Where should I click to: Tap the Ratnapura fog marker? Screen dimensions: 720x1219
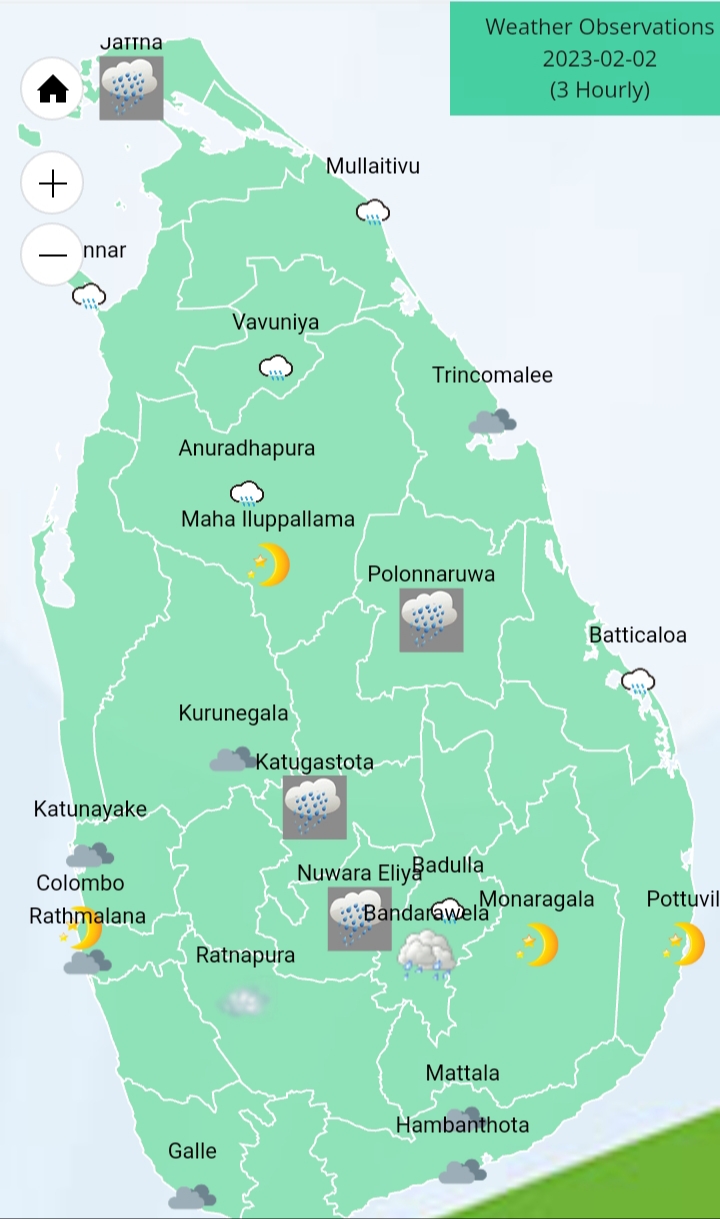point(244,1001)
